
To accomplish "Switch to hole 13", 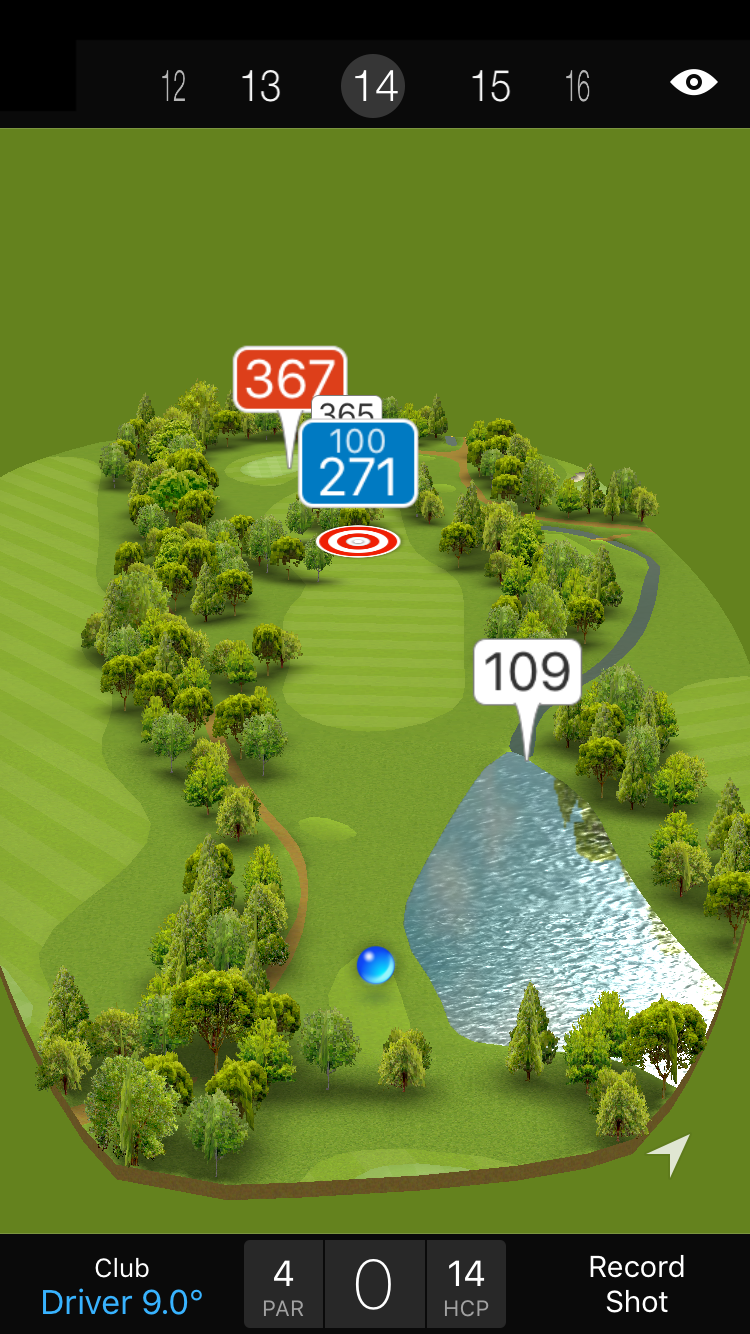I will 261,87.
